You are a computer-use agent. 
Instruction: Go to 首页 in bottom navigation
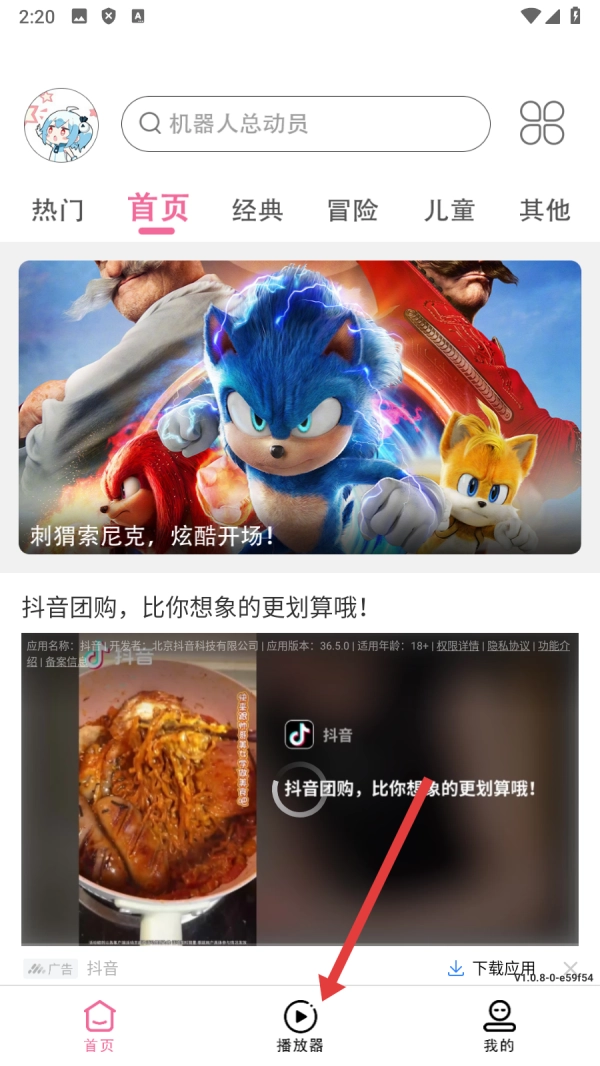tap(99, 1026)
